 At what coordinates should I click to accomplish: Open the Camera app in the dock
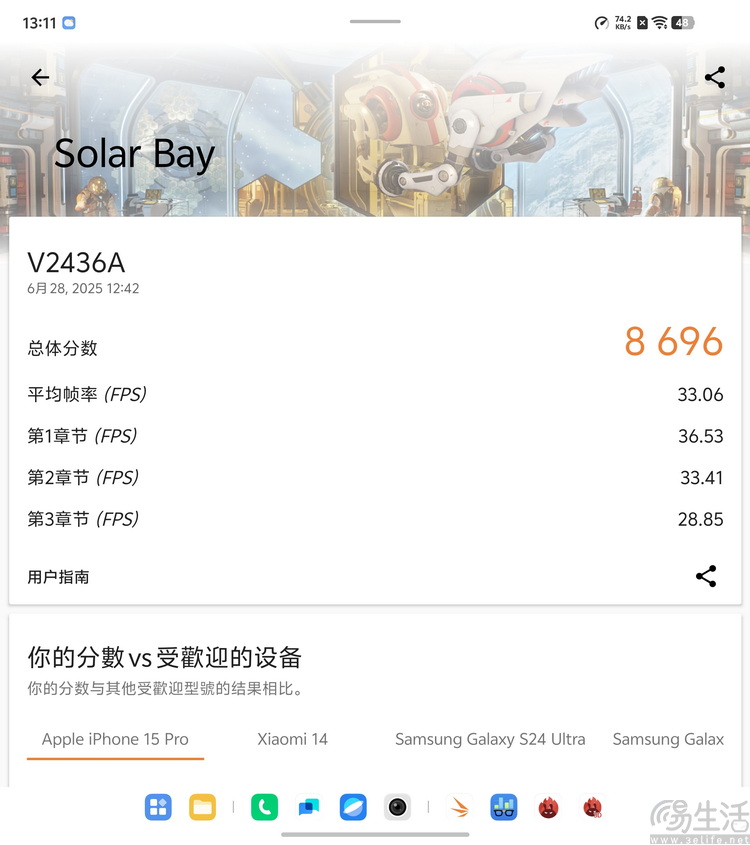coord(398,807)
